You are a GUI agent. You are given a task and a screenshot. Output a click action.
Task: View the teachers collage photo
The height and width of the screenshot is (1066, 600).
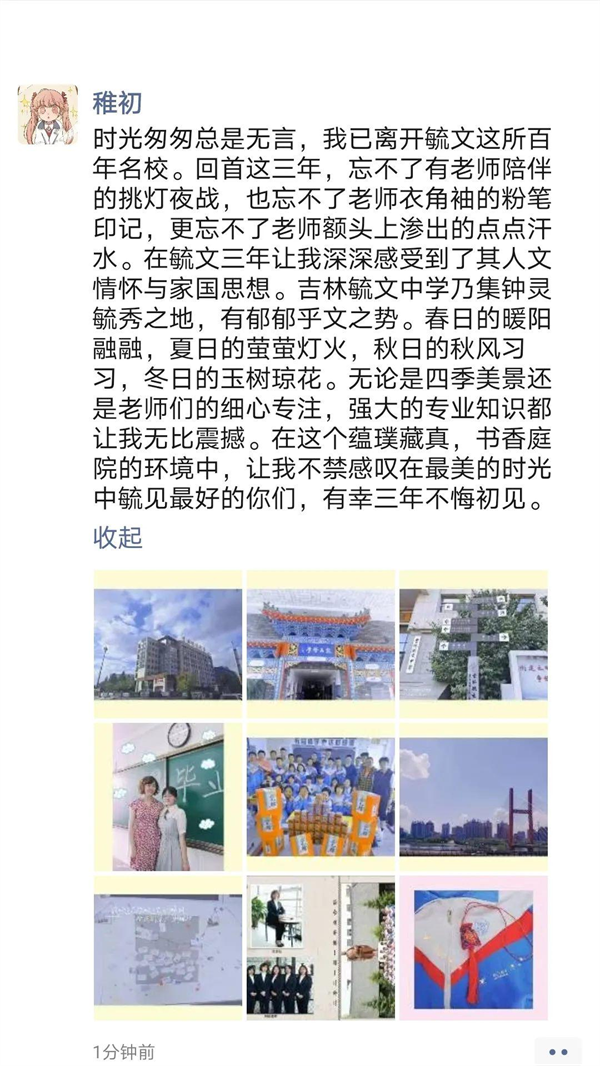[320, 948]
